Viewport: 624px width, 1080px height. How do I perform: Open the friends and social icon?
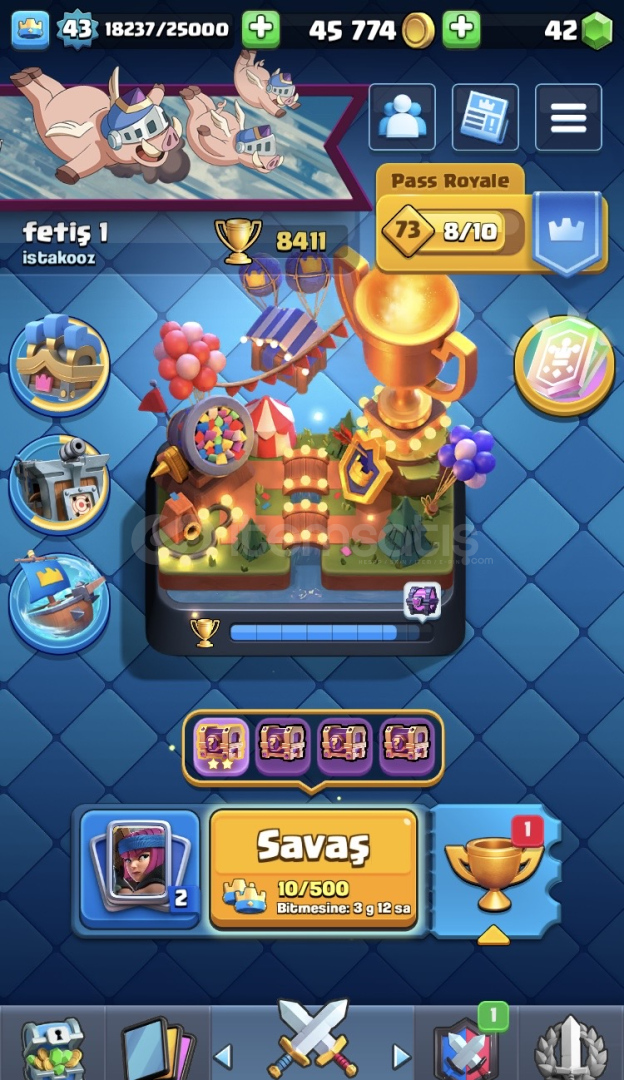click(403, 117)
